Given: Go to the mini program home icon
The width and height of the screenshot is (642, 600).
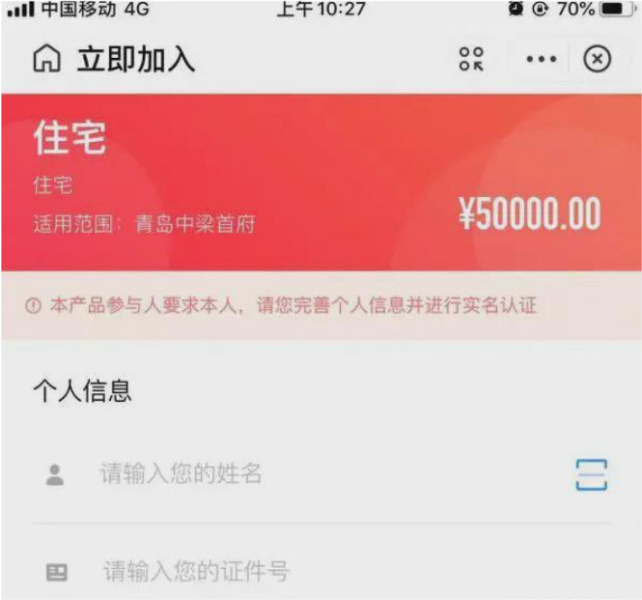Looking at the screenshot, I should [47, 58].
